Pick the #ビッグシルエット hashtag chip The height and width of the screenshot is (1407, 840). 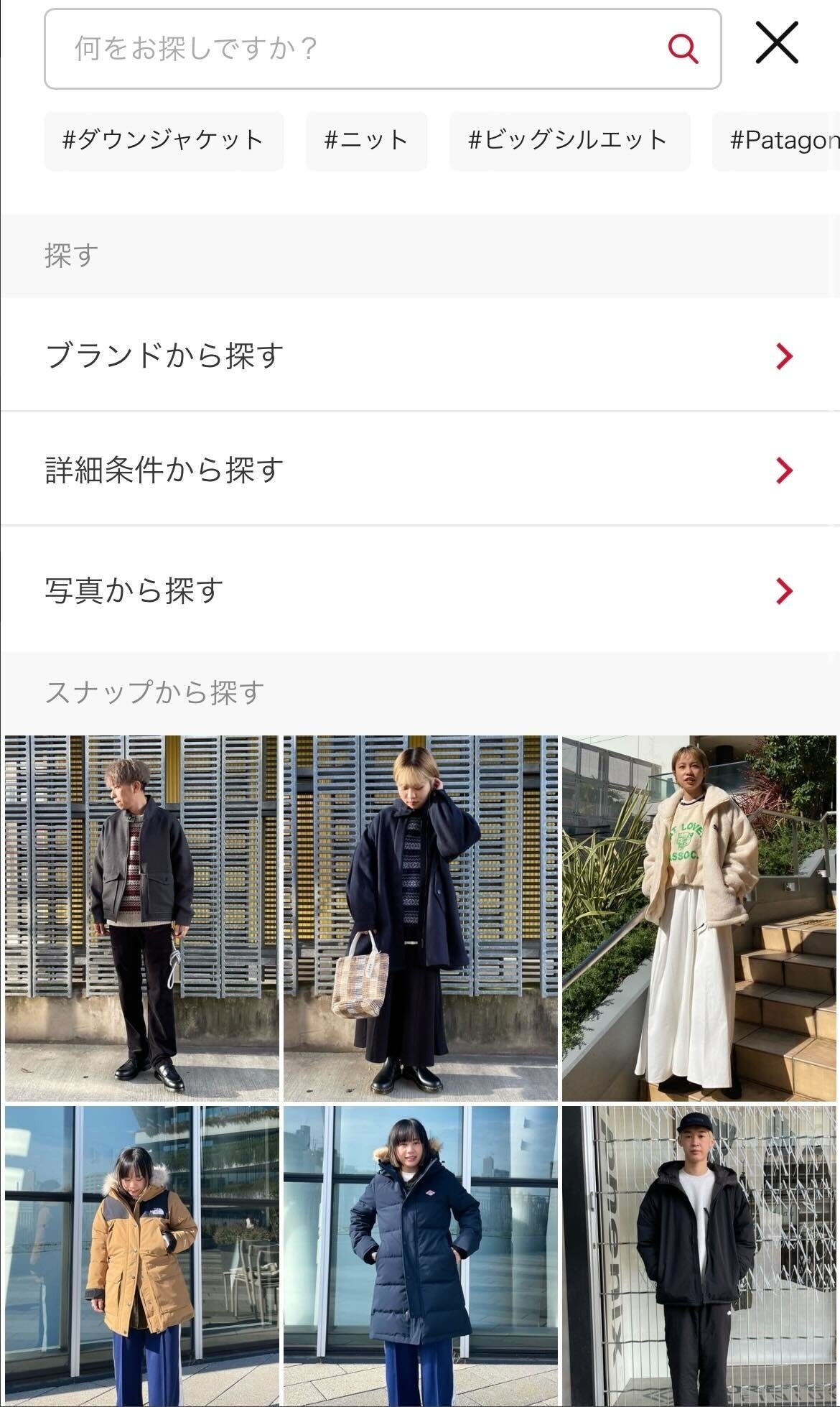[569, 140]
